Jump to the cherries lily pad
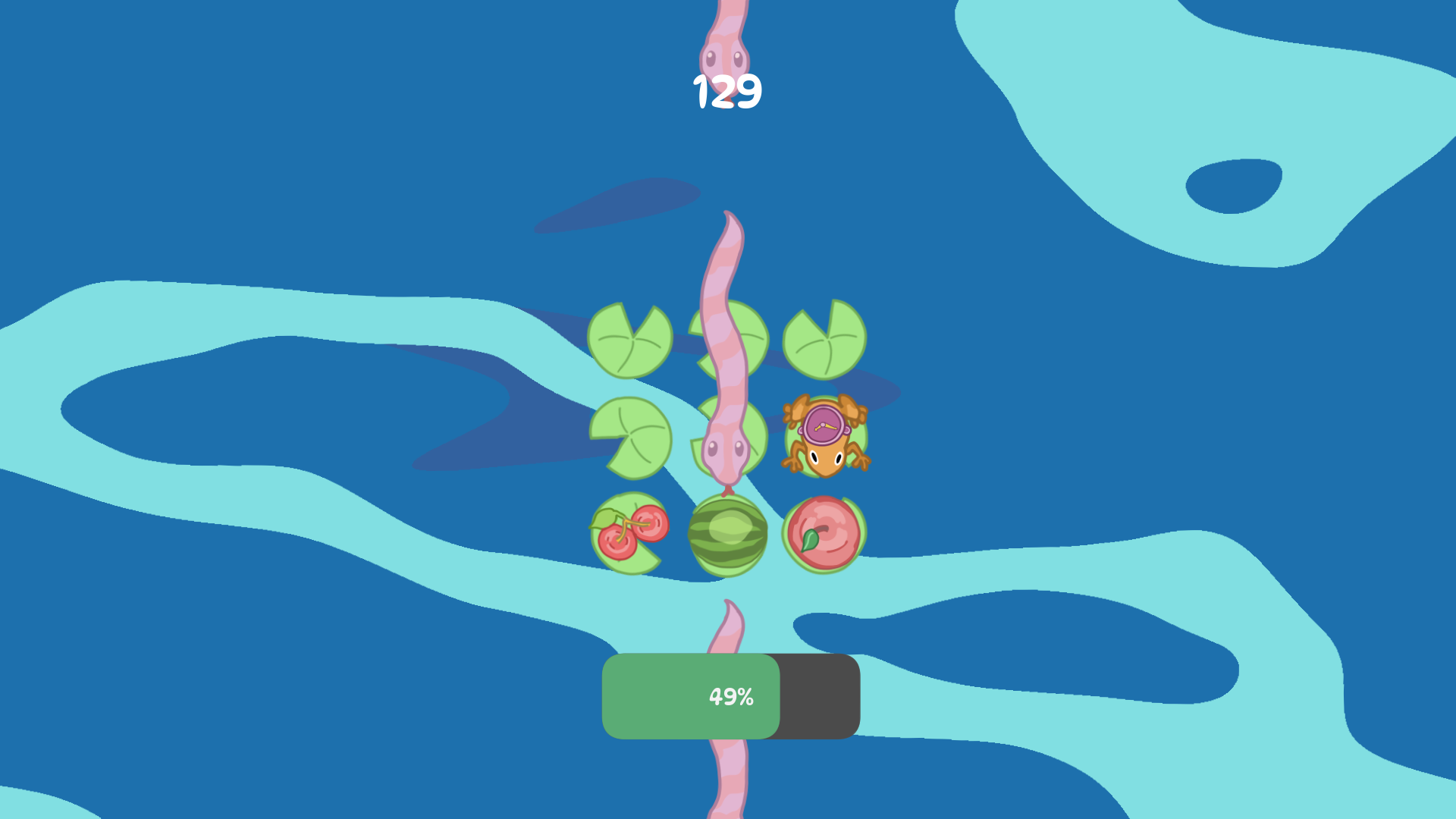Viewport: 1456px width, 819px height. click(x=629, y=533)
